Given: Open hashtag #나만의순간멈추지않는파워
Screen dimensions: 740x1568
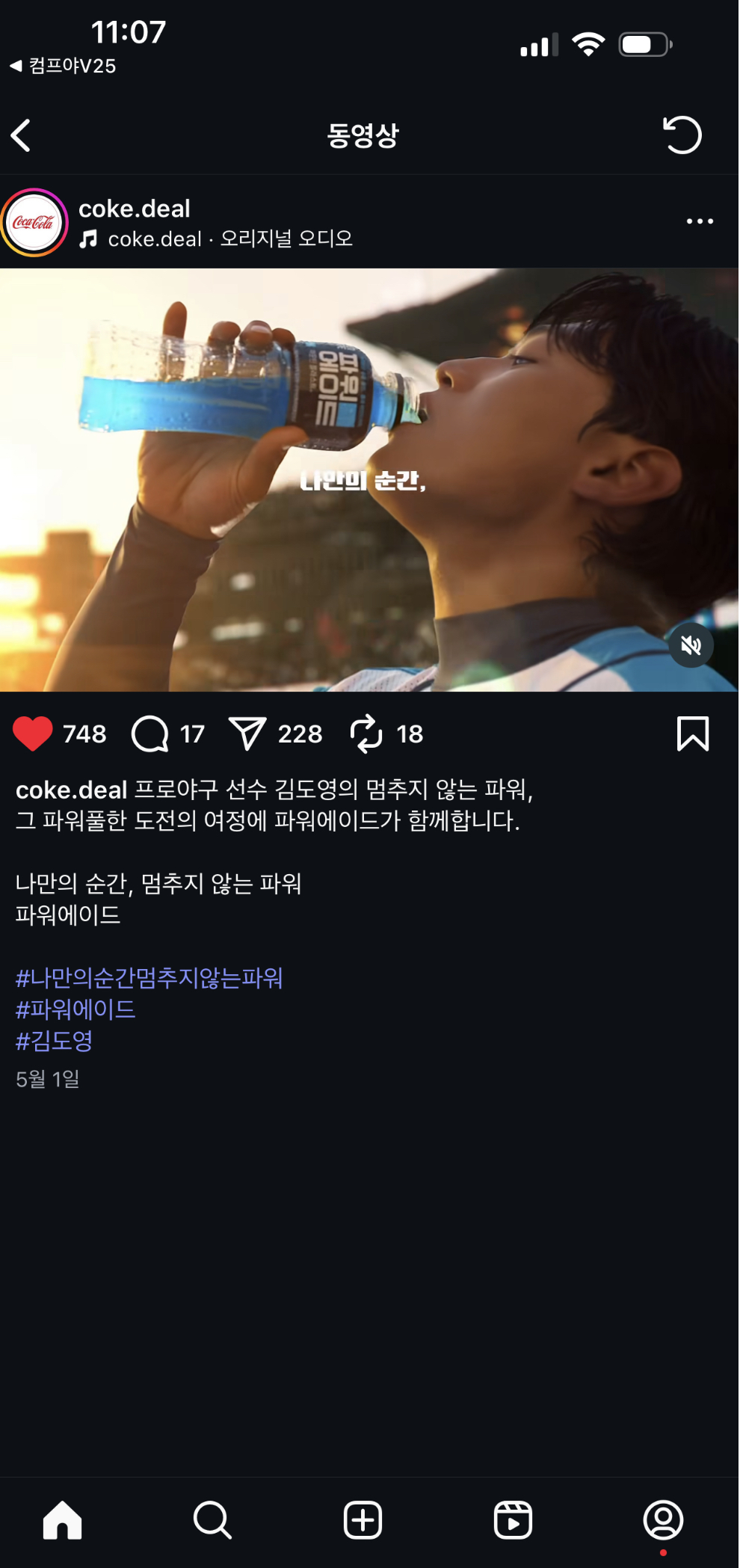Looking at the screenshot, I should [x=149, y=978].
